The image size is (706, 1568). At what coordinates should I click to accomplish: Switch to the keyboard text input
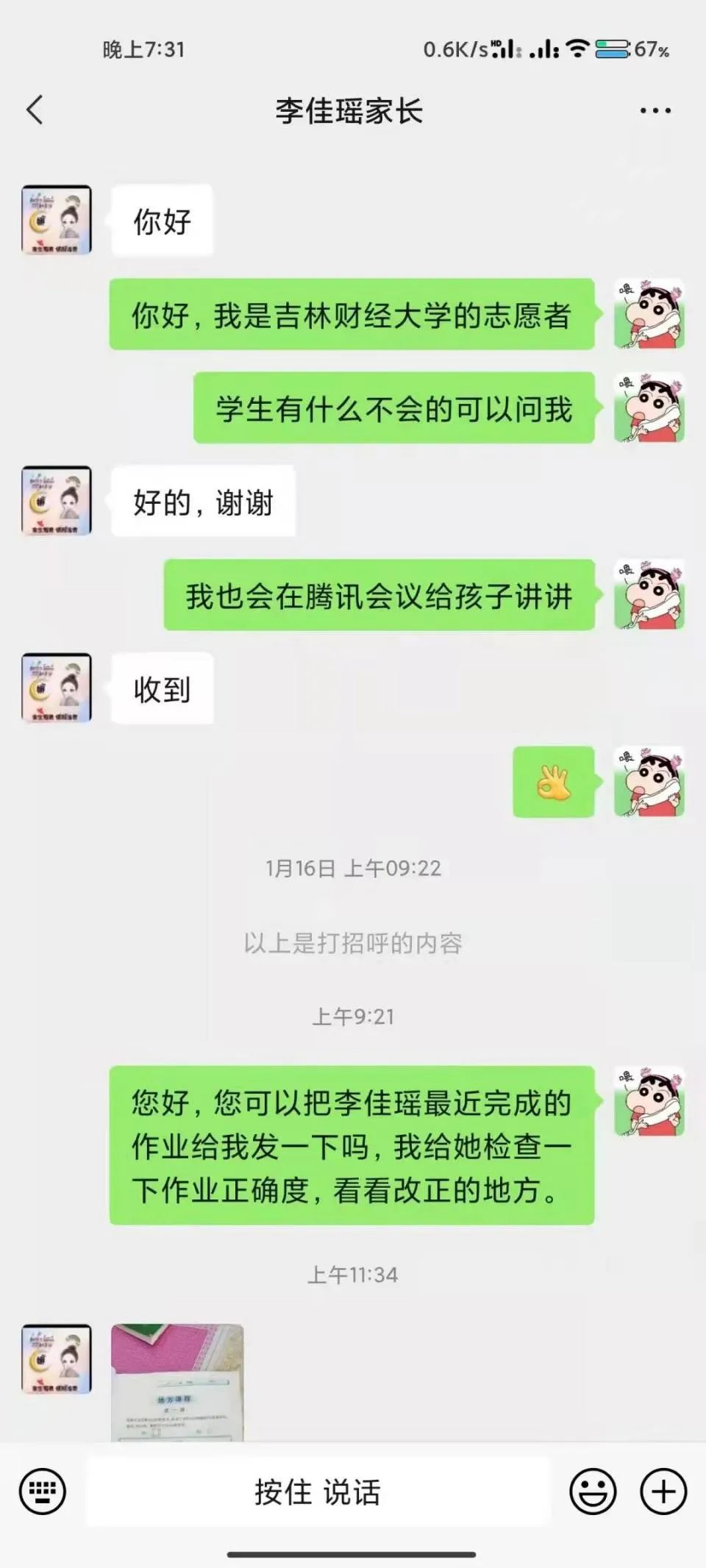click(42, 1492)
